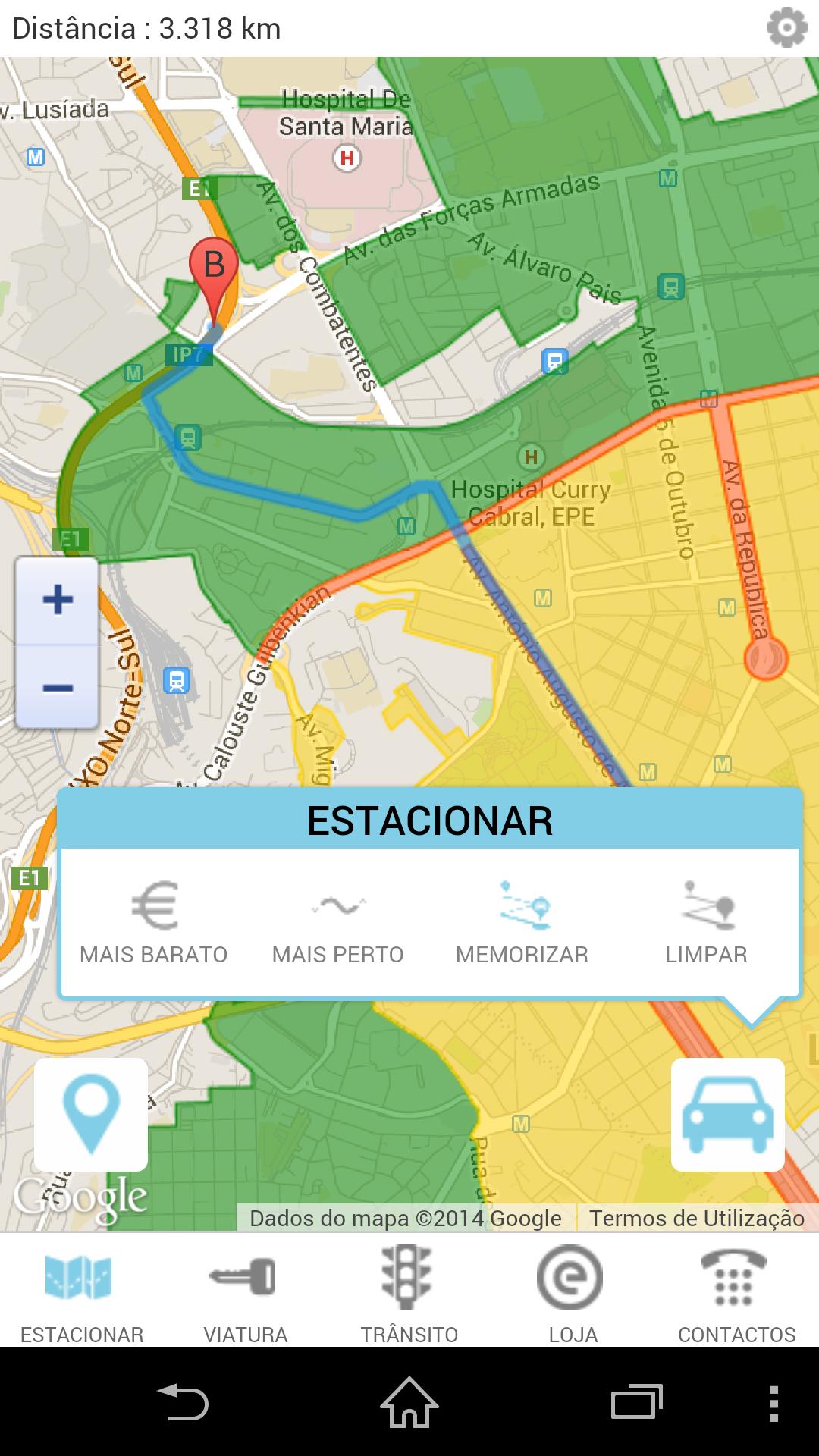
Task: Go back using the system back button
Action: pyautogui.click(x=182, y=1401)
